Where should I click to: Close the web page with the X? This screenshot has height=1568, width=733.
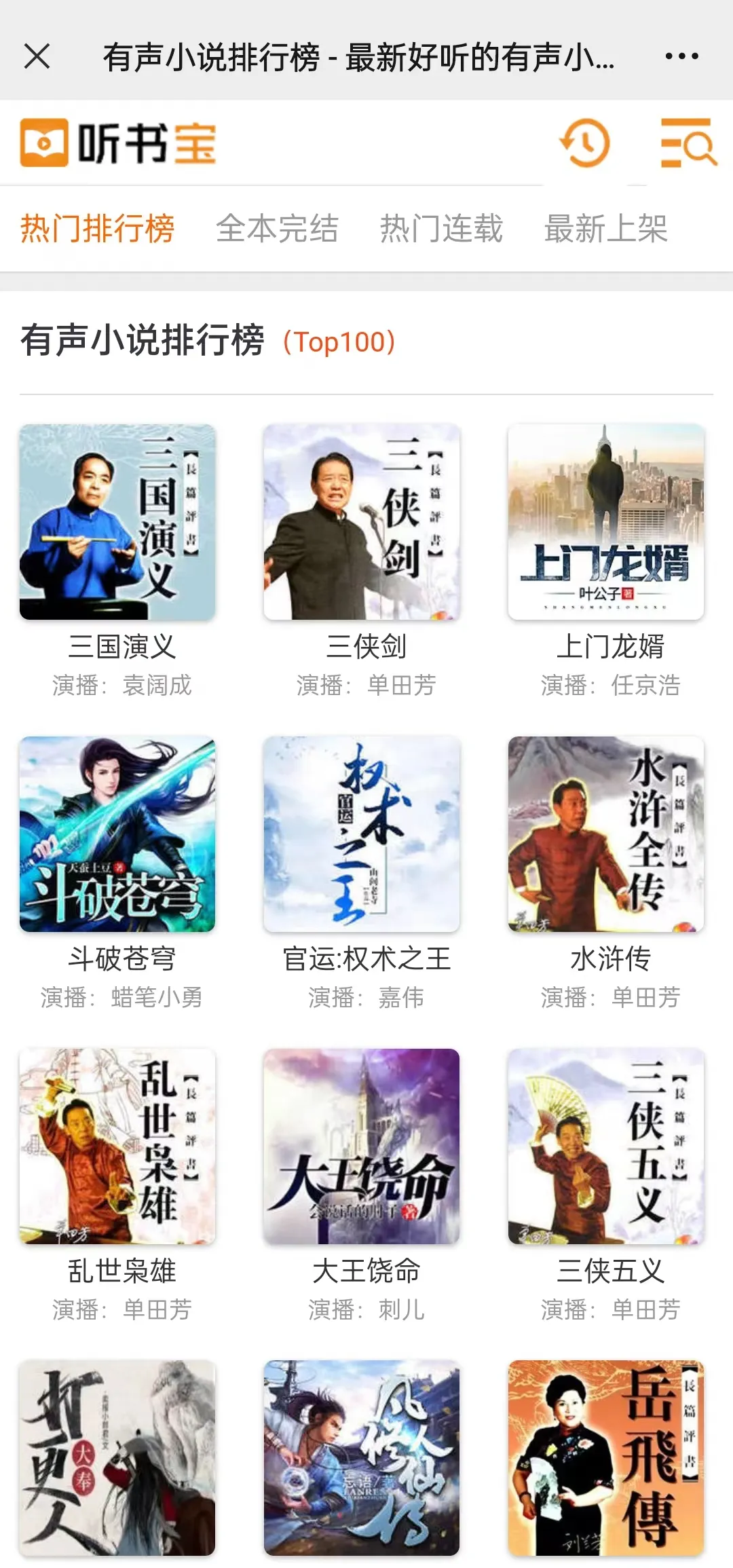[x=37, y=56]
